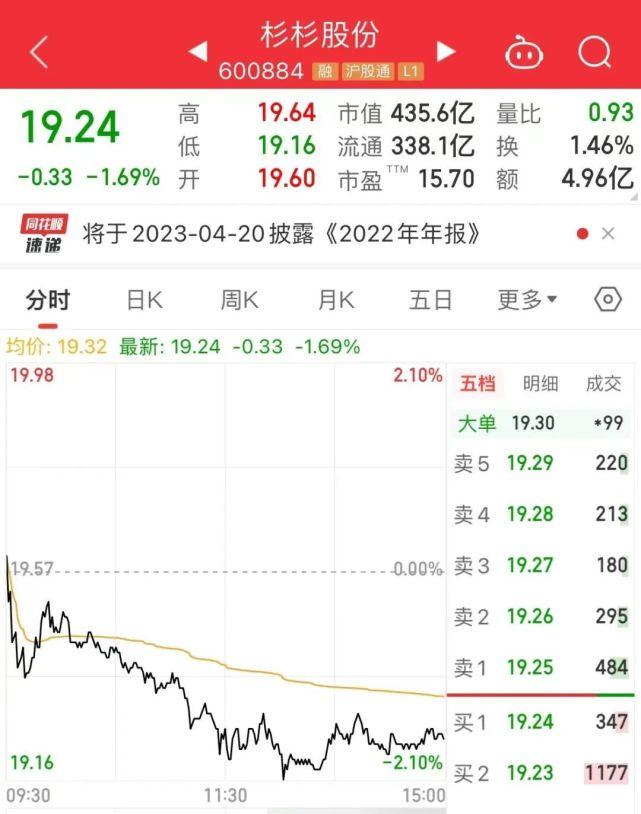Switch to the next stock
Screen dimensions: 641x814
(445, 51)
